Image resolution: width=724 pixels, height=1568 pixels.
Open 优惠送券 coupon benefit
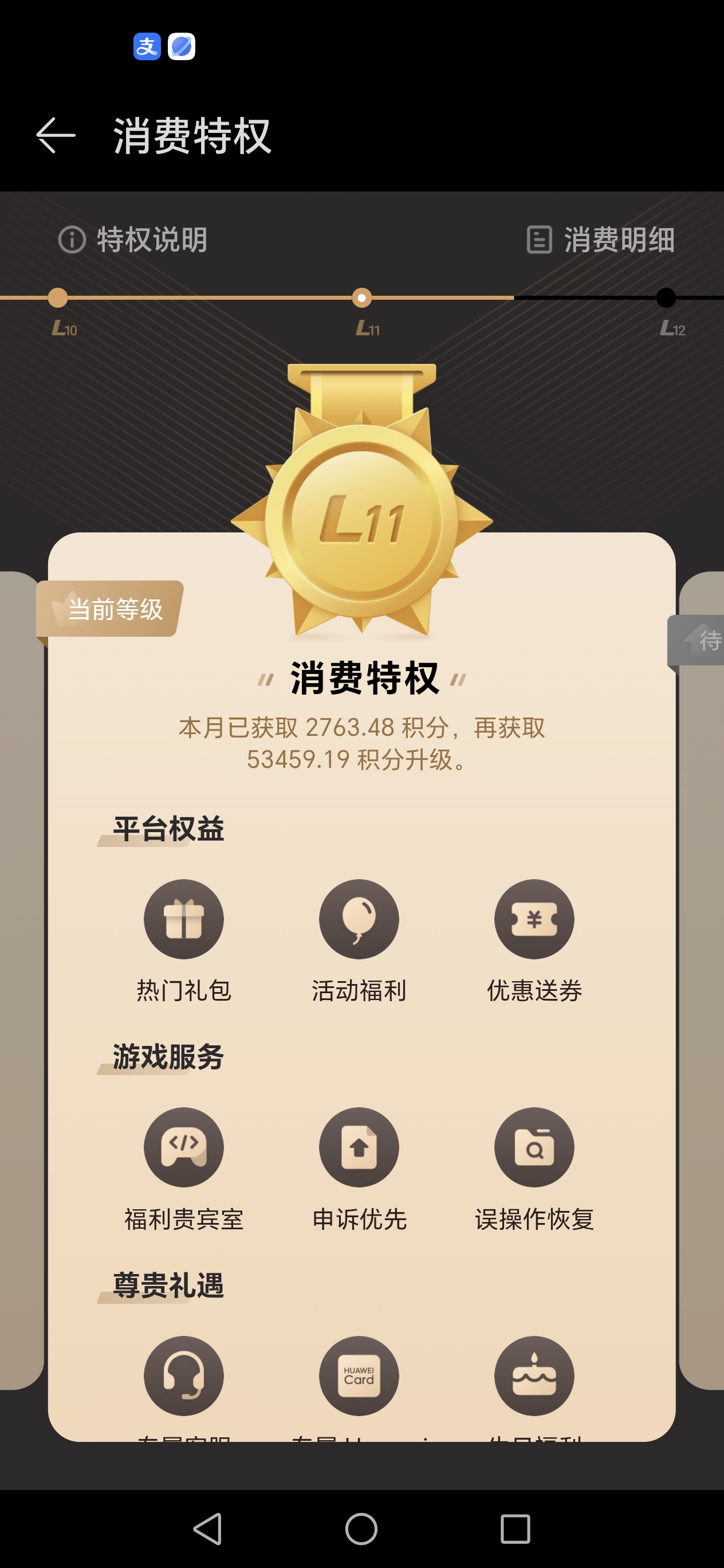[534, 919]
